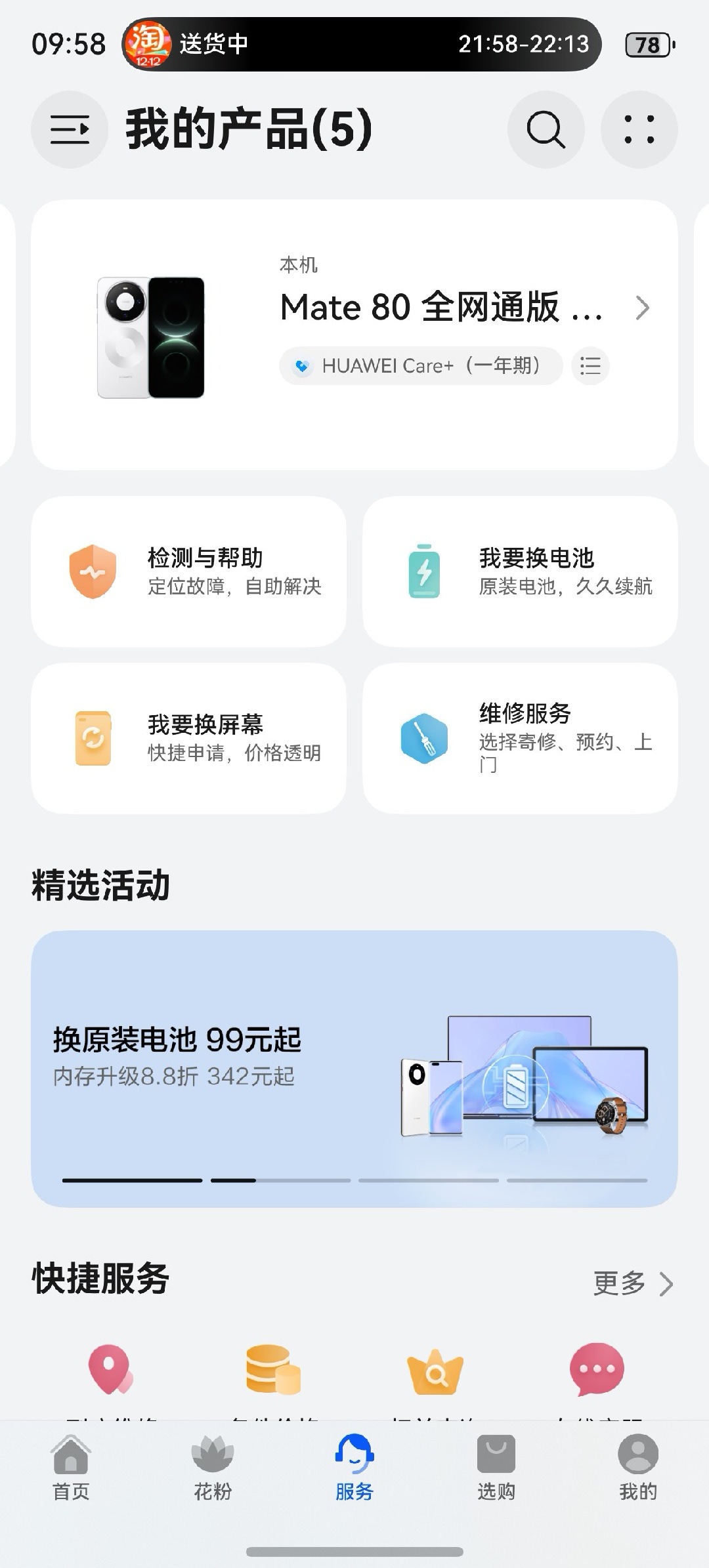Open the Taobao 送货中 delivery status capsule

pos(361,44)
